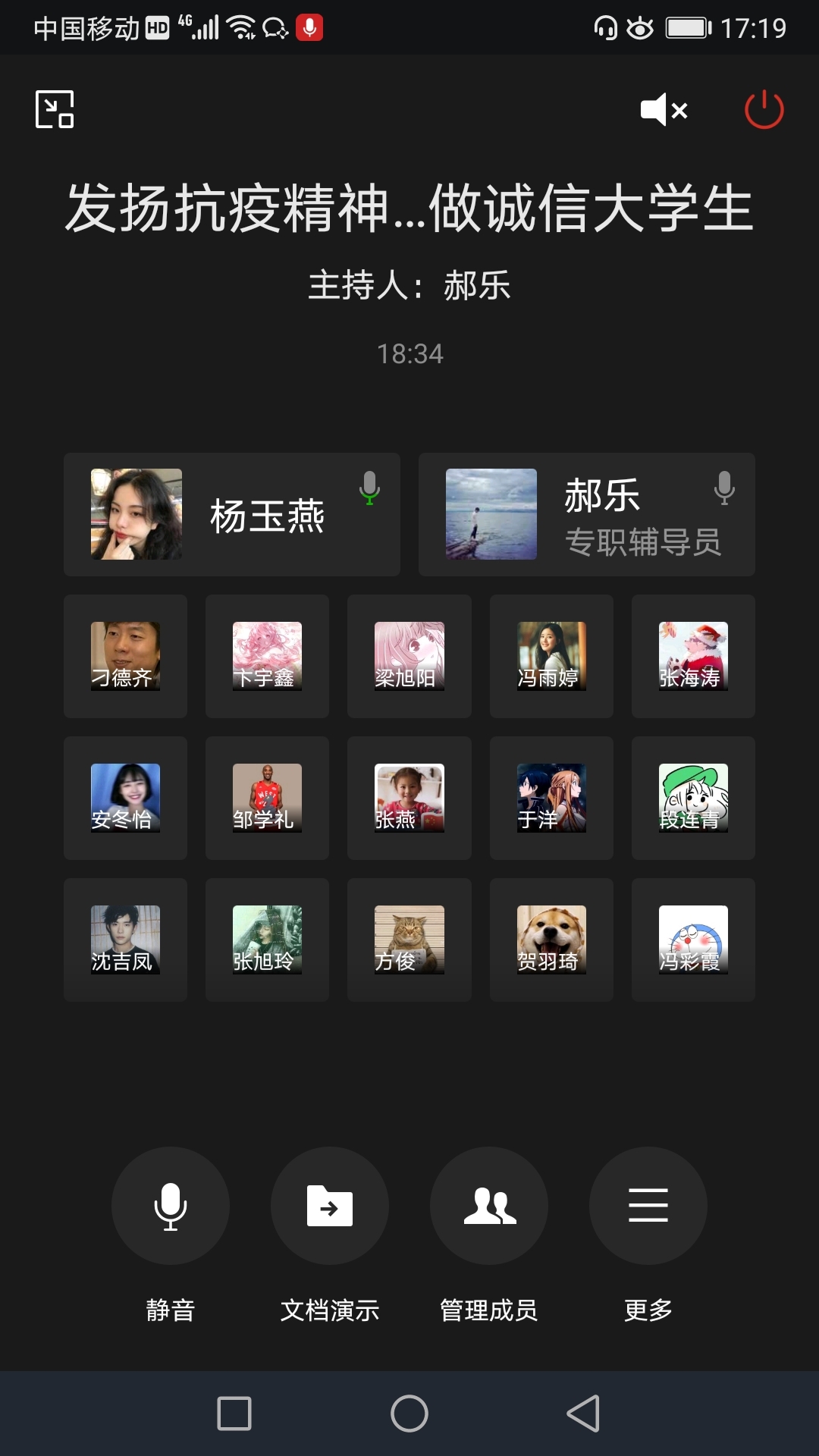Go back with the system back button
The width and height of the screenshot is (819, 1456).
tap(583, 1414)
